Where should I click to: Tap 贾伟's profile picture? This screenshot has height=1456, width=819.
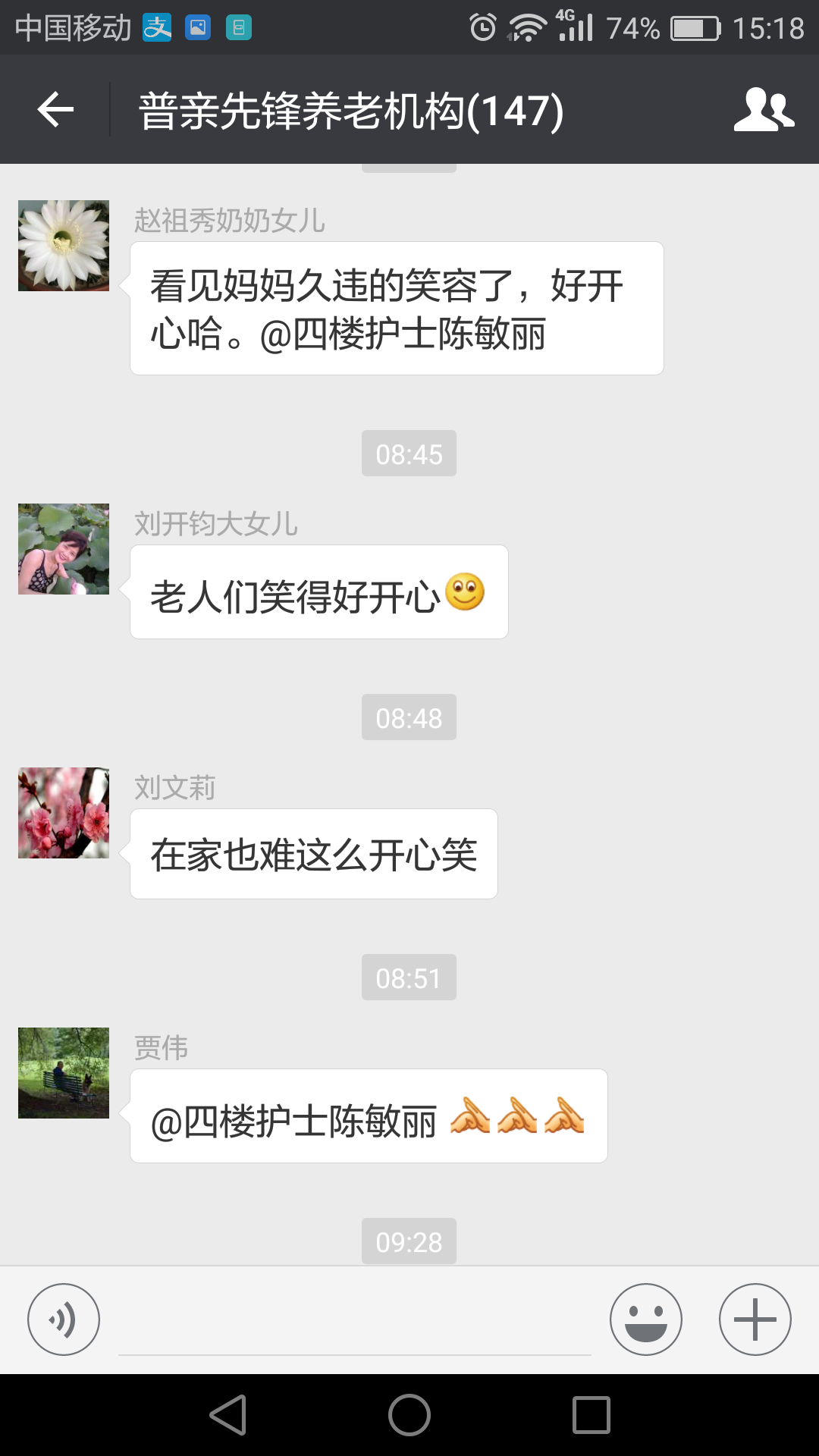tap(64, 1073)
